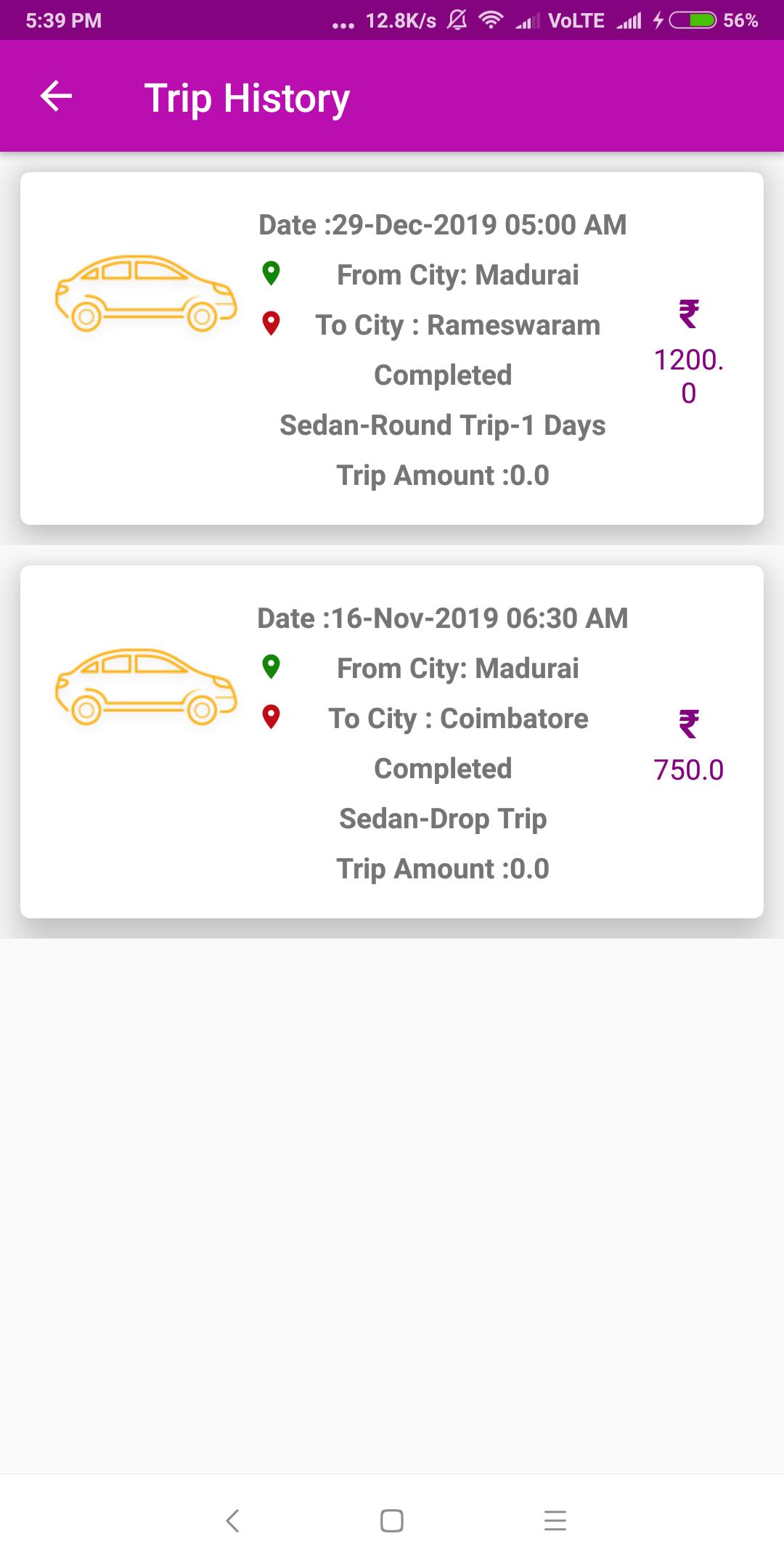Tap the system home button
Image resolution: width=784 pixels, height=1568 pixels.
(x=392, y=1520)
